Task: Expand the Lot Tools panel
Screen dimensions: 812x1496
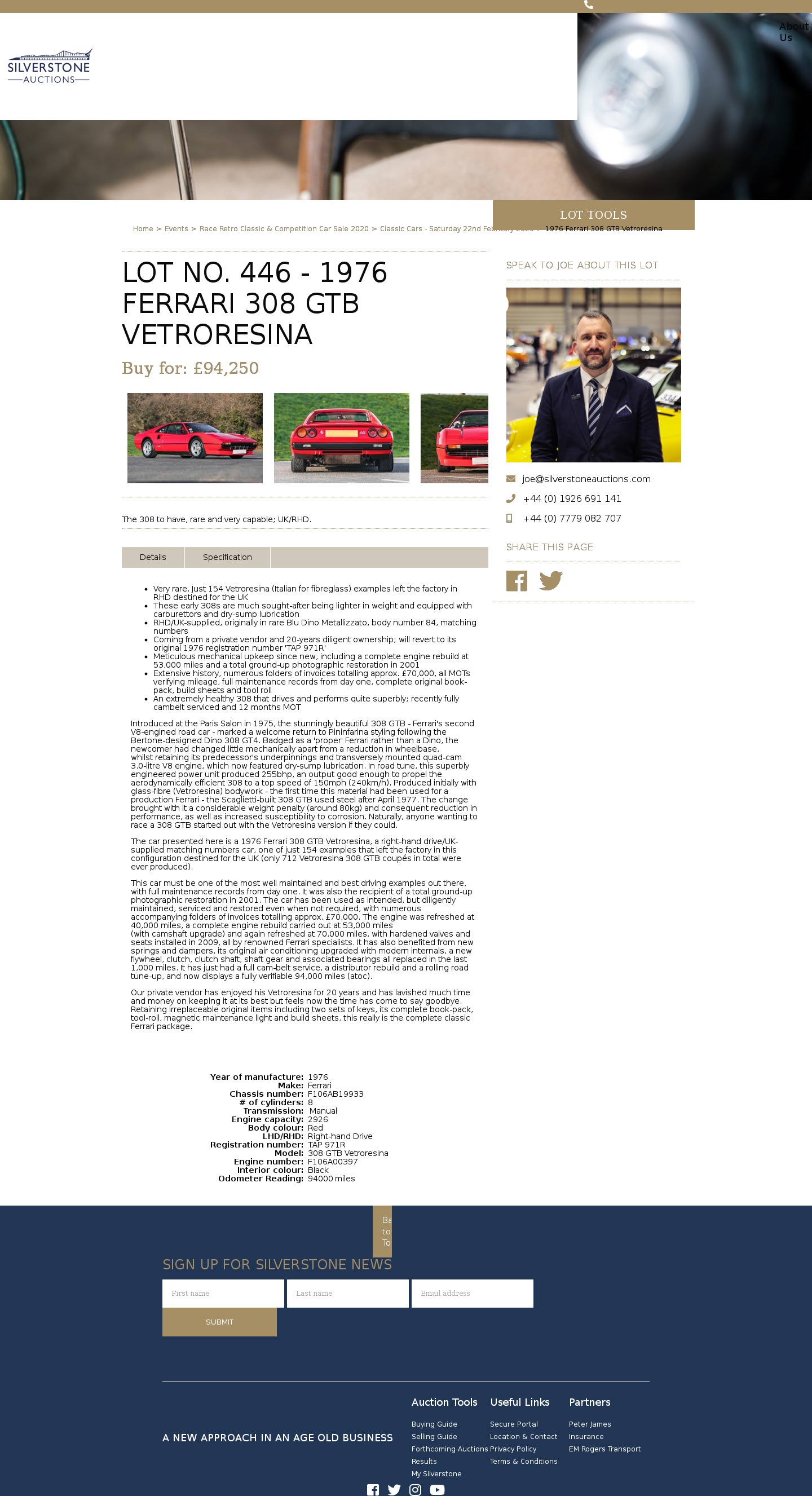Action: (x=593, y=215)
